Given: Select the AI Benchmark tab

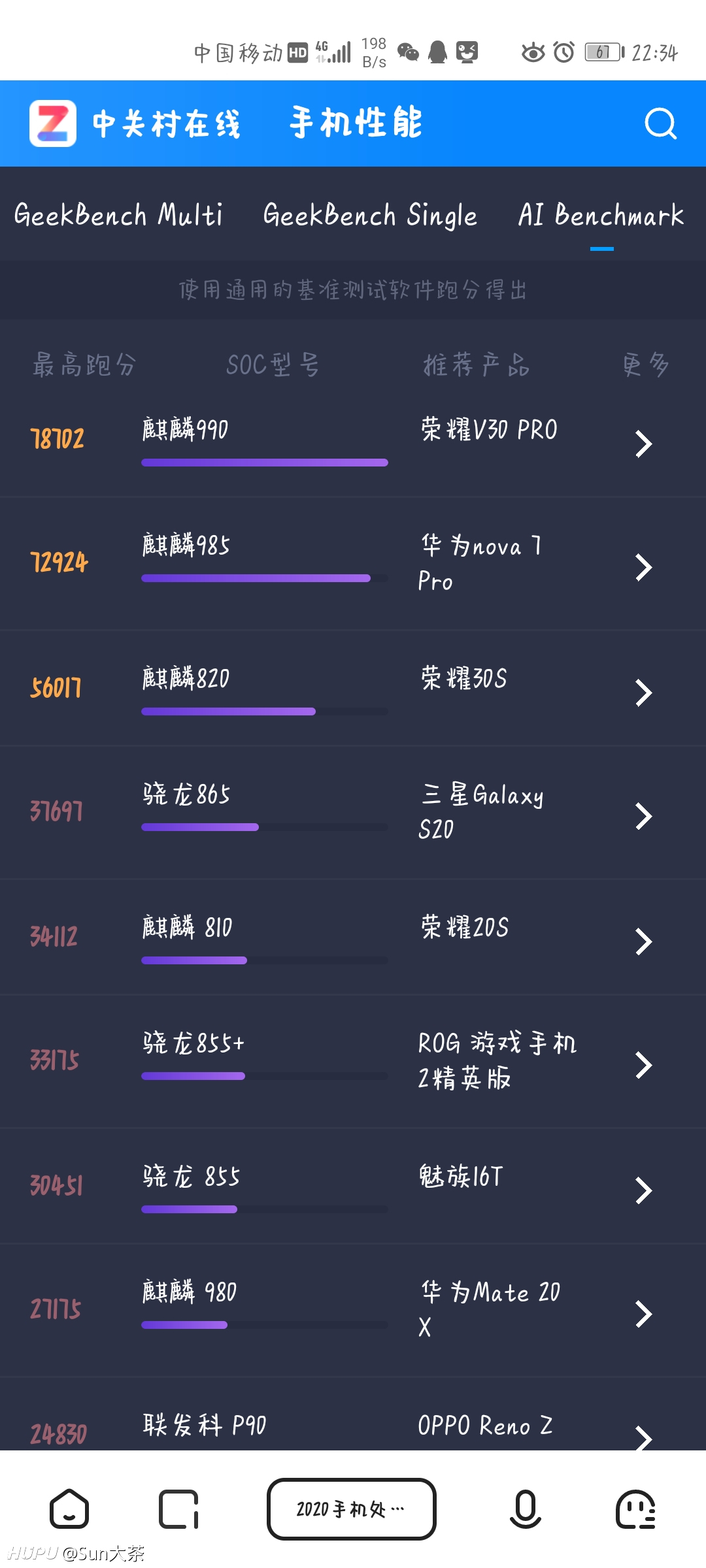Looking at the screenshot, I should 601,215.
